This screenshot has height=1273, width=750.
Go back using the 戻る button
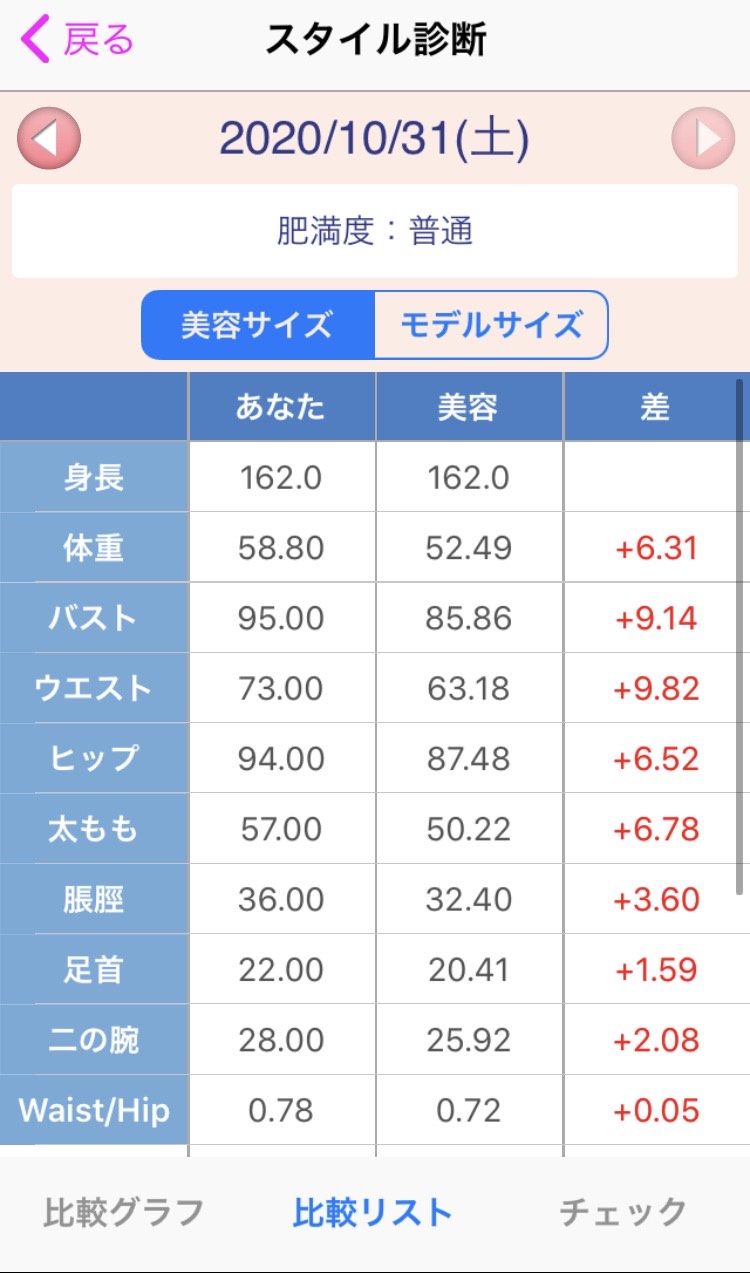pyautogui.click(x=76, y=41)
